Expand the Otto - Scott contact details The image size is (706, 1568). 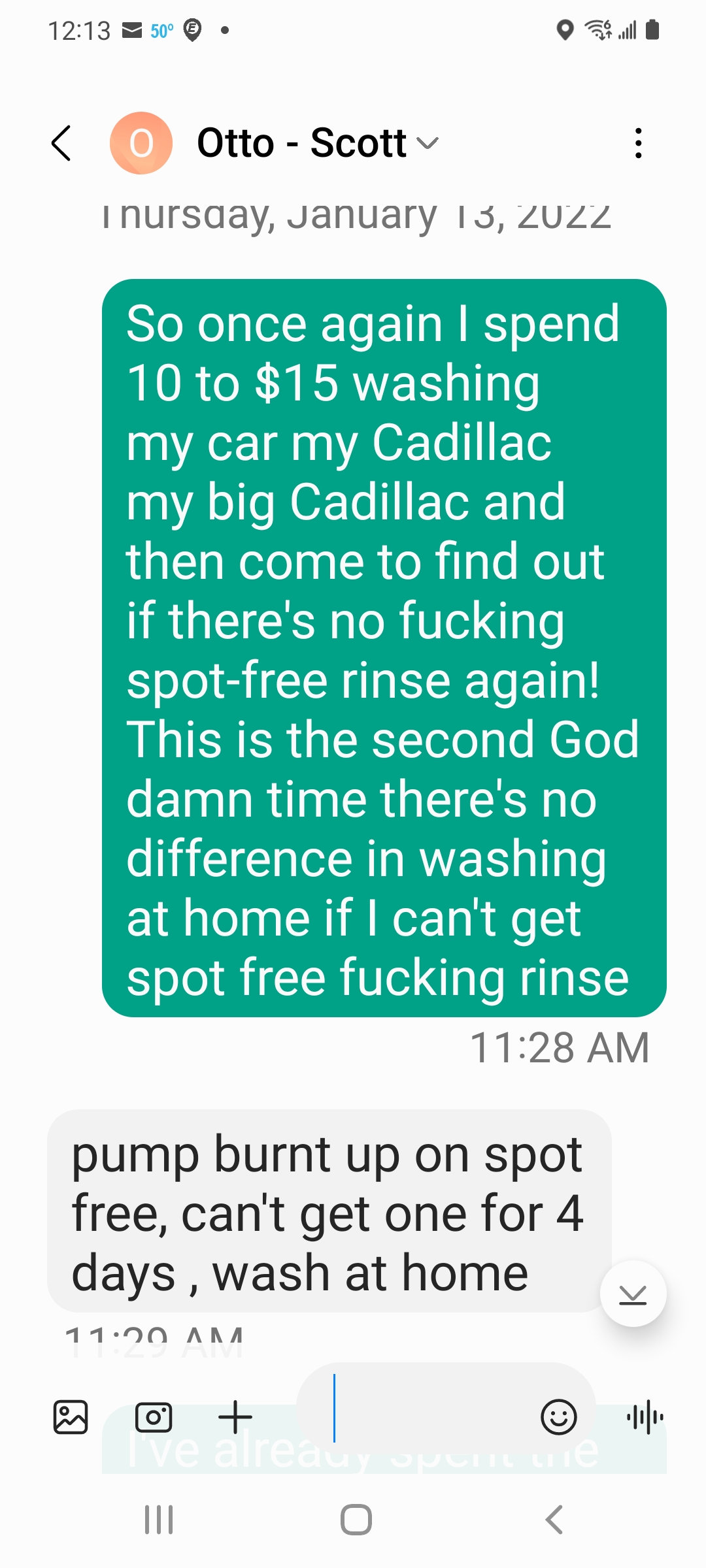click(318, 143)
